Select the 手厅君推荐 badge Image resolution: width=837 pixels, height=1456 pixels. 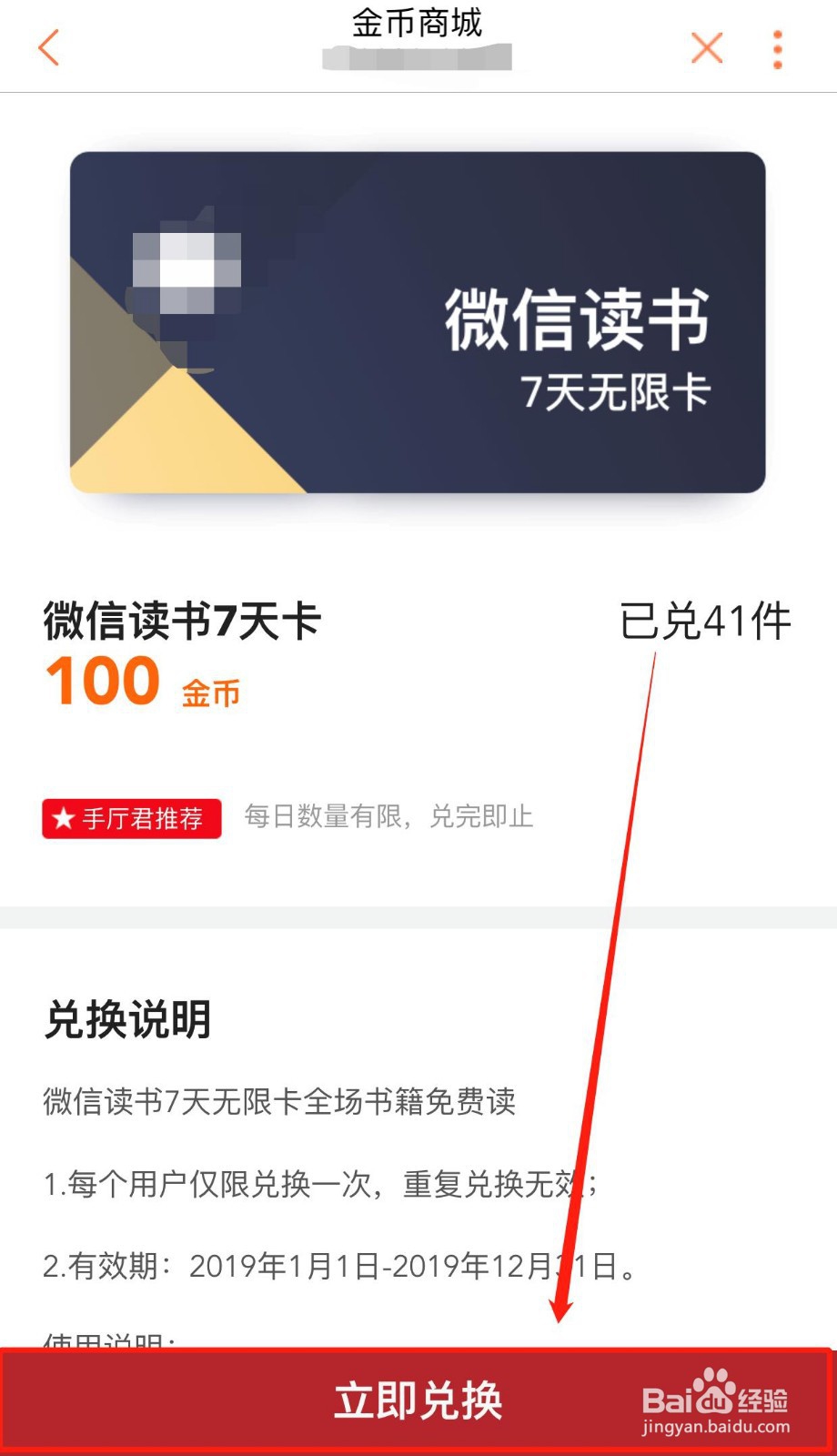tap(131, 818)
